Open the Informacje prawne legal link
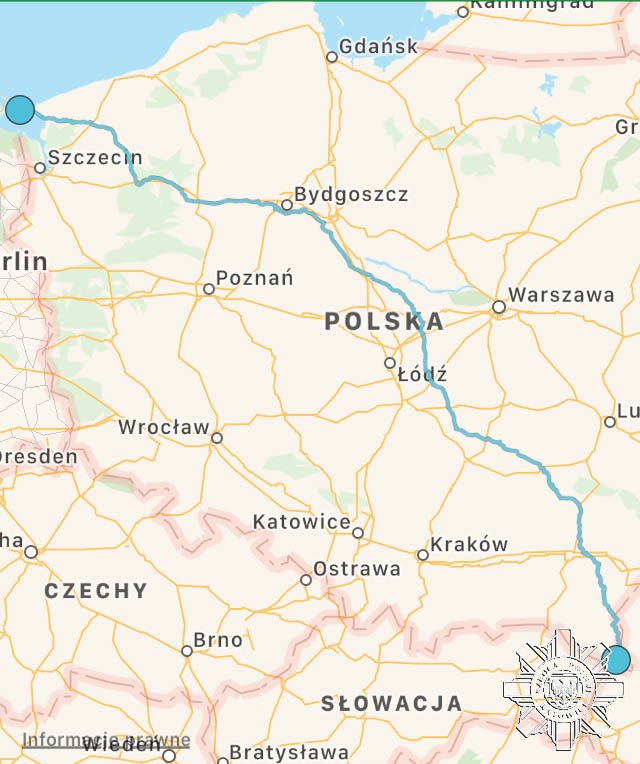Image resolution: width=640 pixels, height=764 pixels. [106, 740]
